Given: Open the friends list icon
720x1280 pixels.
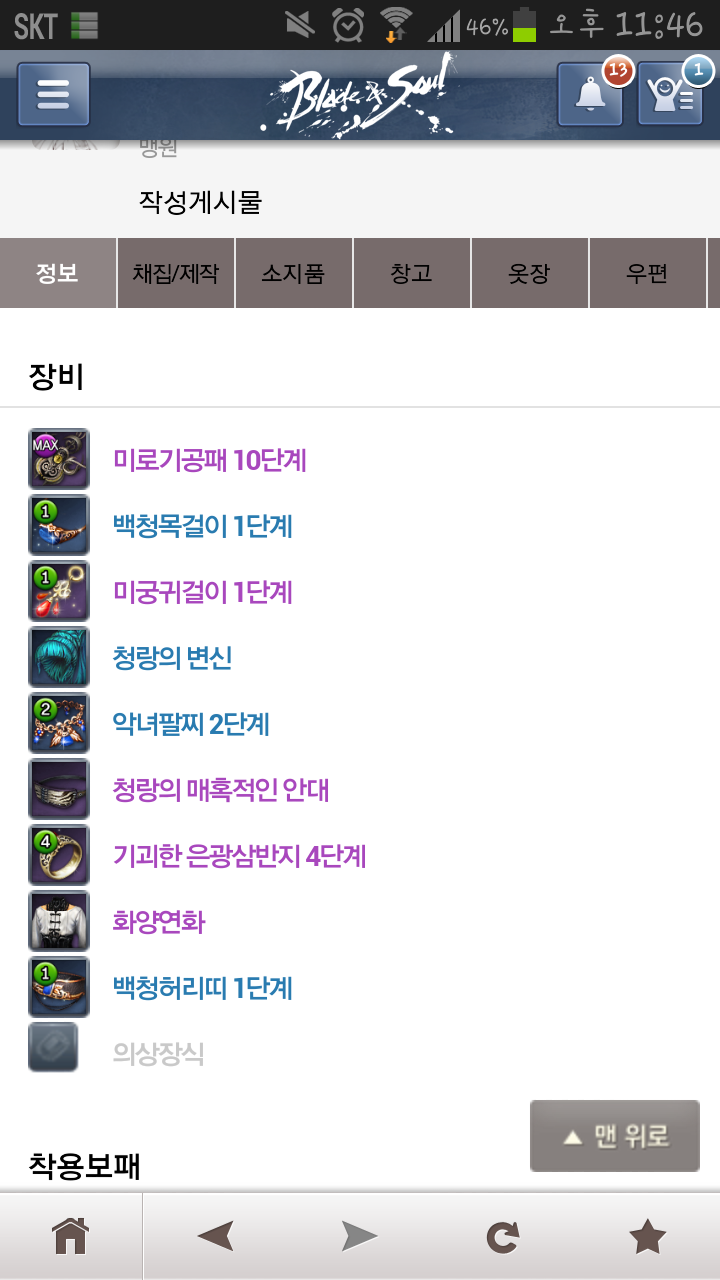Looking at the screenshot, I should point(670,94).
